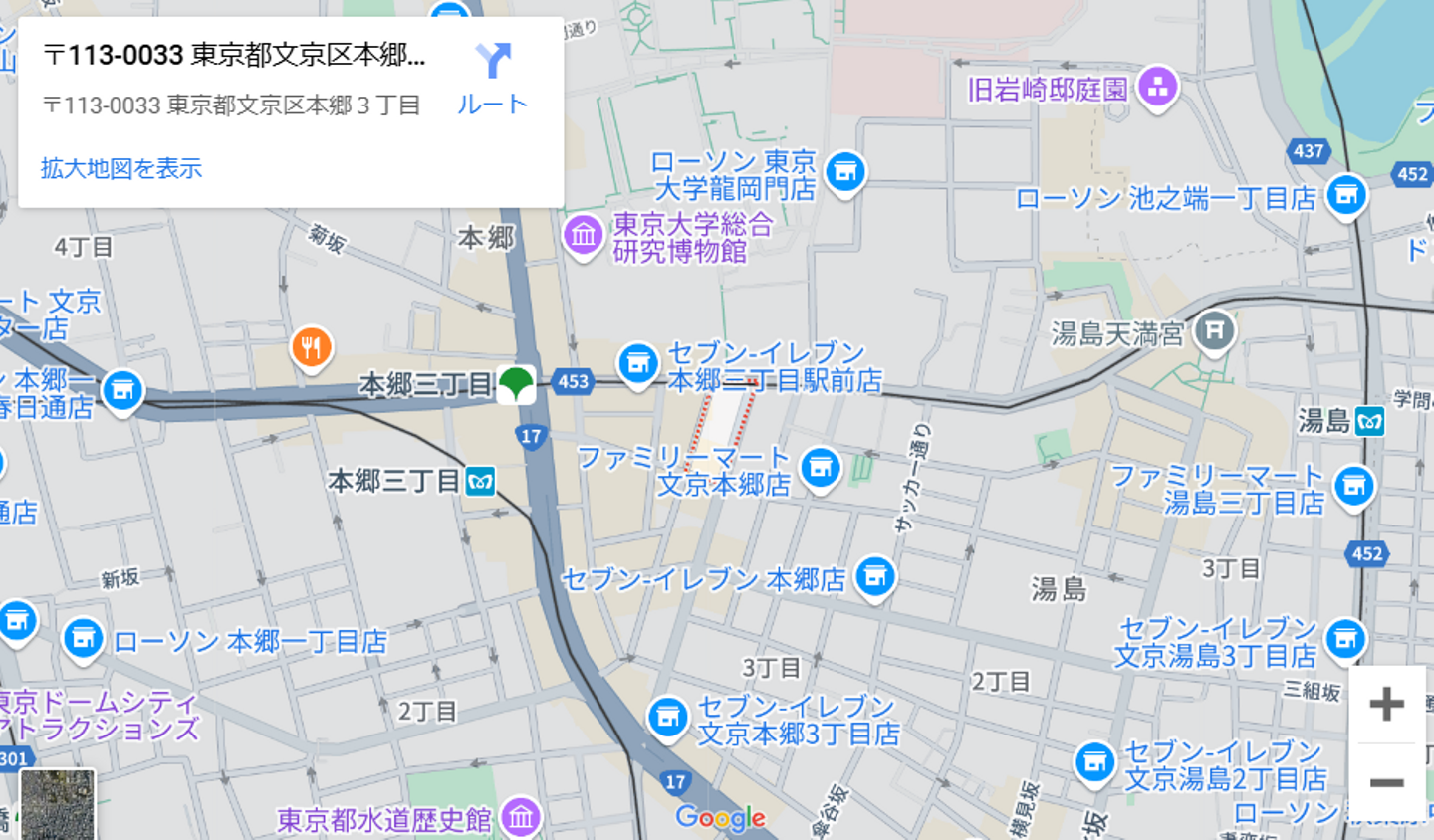
Task: Select the 湯島天満宮 shrine marker
Action: 1213,329
